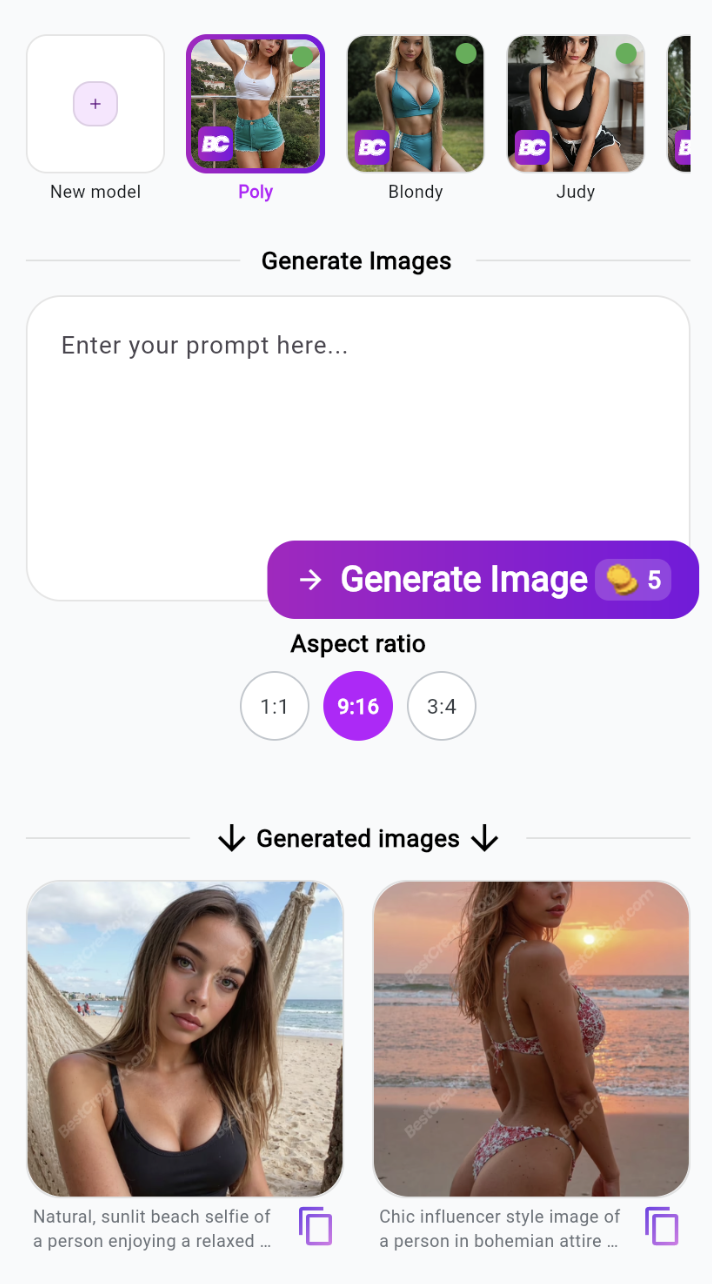
Task: Pick the Judy model
Action: 575,104
